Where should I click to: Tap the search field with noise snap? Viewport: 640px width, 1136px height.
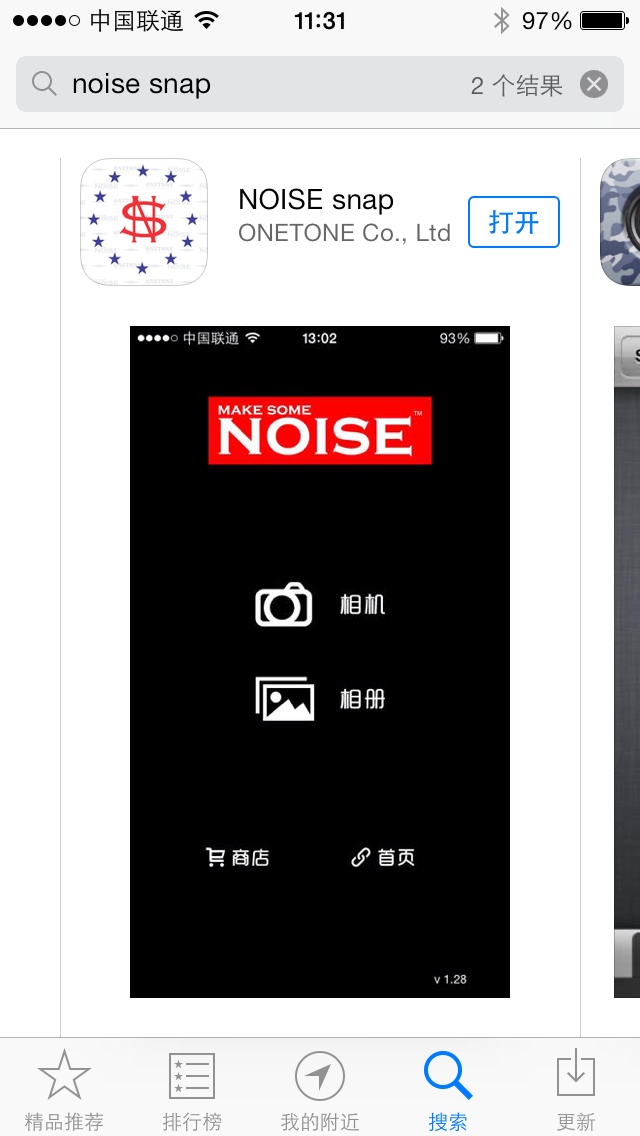click(260, 85)
